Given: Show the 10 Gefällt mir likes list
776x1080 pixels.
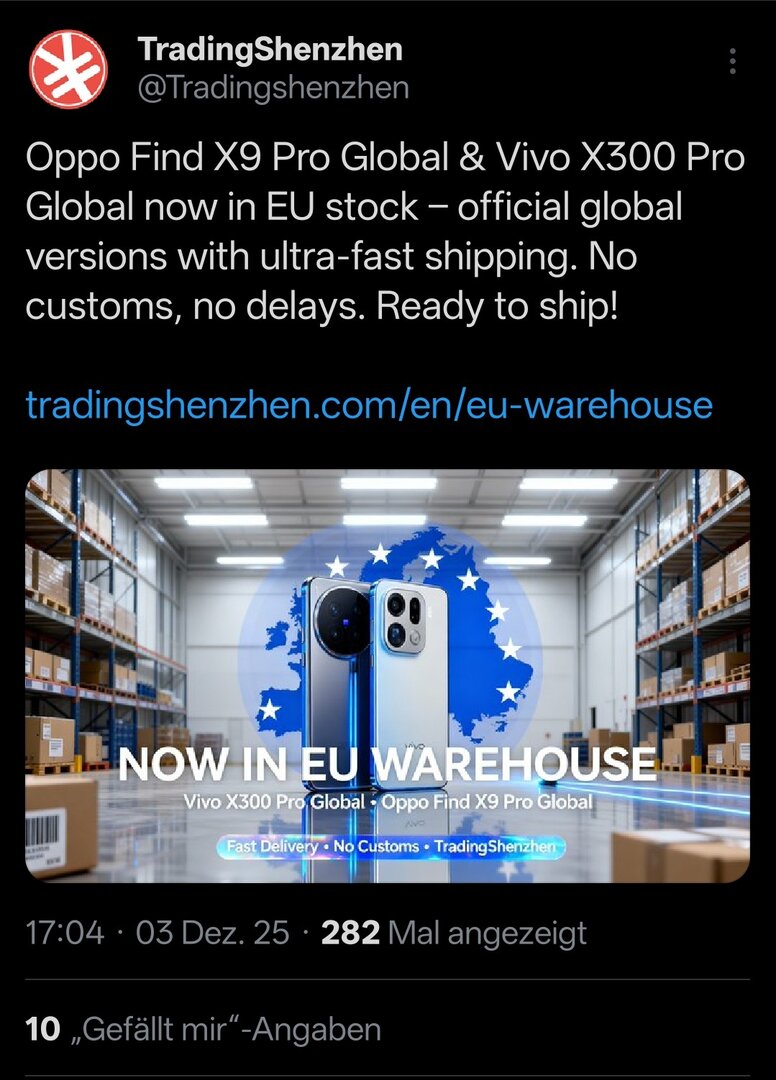Looking at the screenshot, I should tap(203, 1029).
